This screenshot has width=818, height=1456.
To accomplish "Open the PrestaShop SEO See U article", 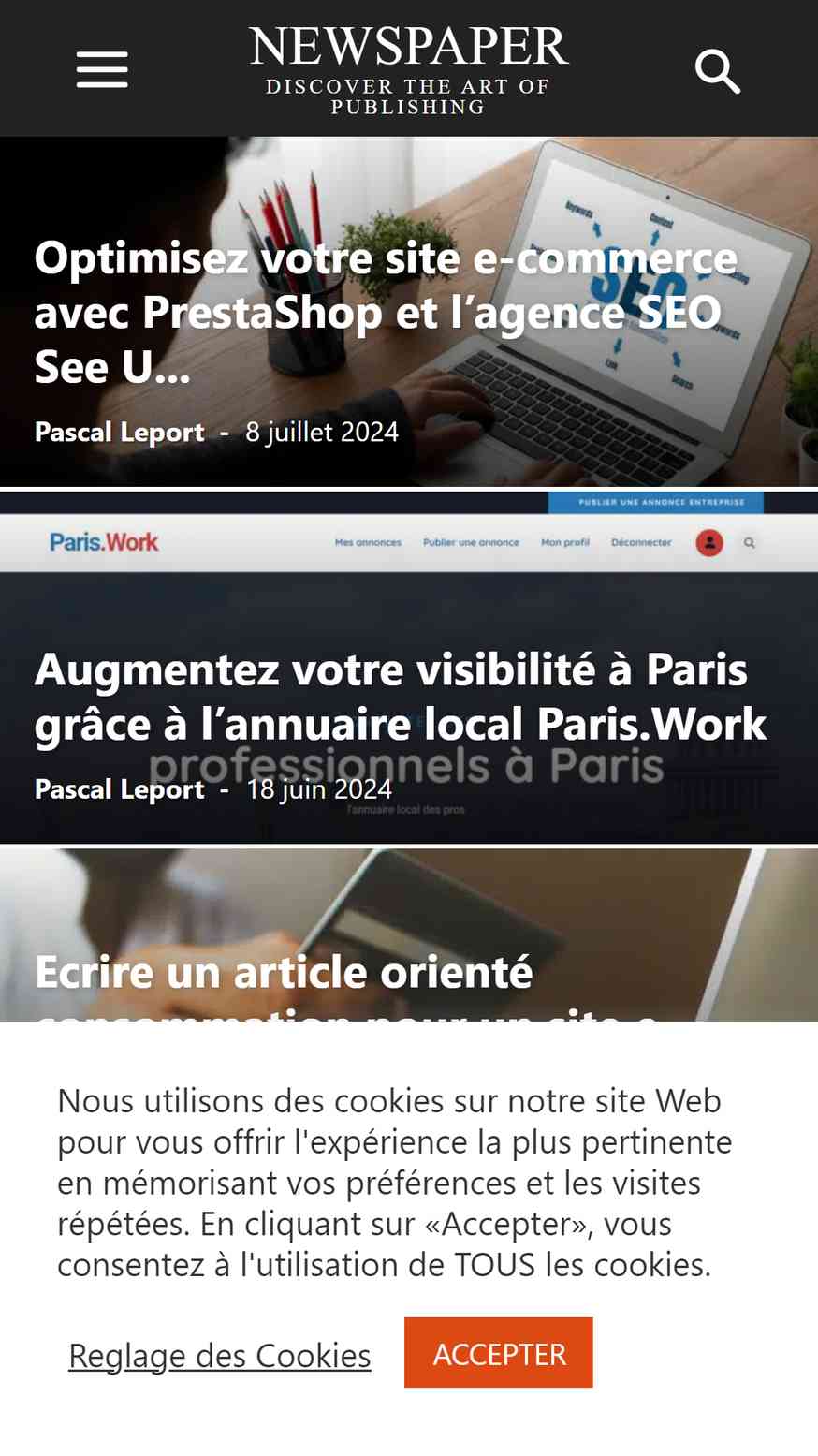I will click(x=385, y=312).
